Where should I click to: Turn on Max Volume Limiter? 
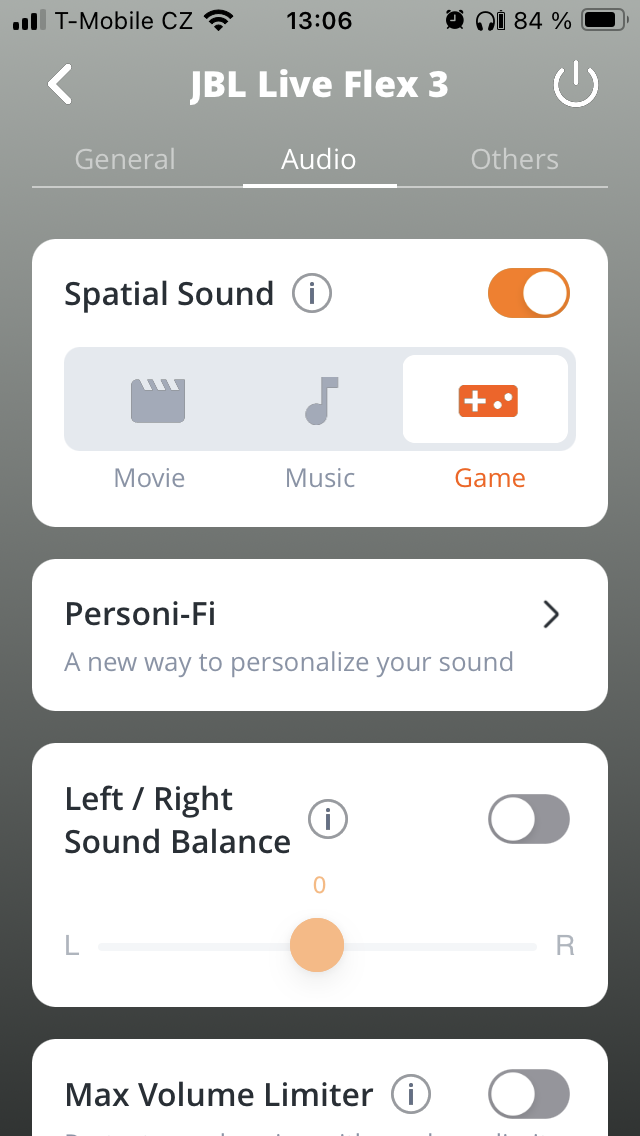pos(528,1094)
